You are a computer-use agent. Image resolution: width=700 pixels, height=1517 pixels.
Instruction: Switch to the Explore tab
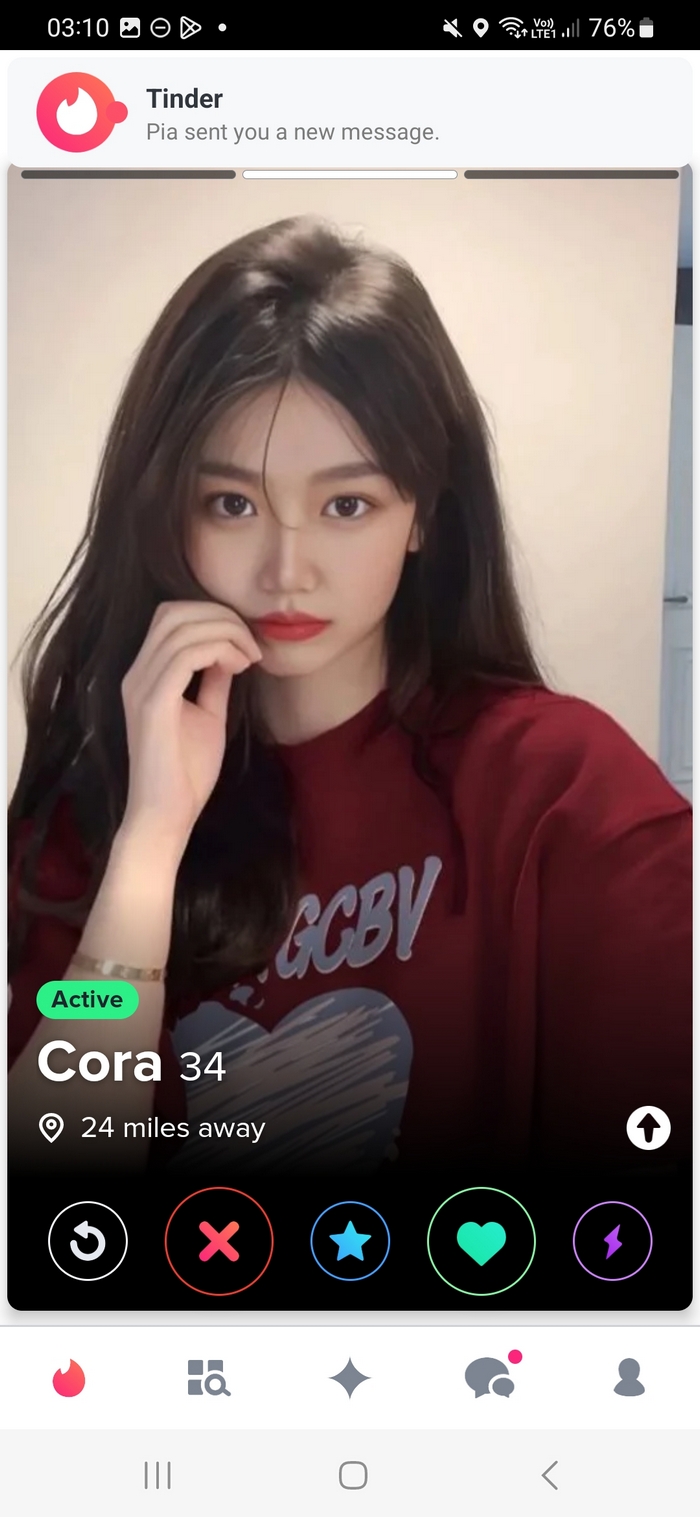click(x=209, y=1377)
